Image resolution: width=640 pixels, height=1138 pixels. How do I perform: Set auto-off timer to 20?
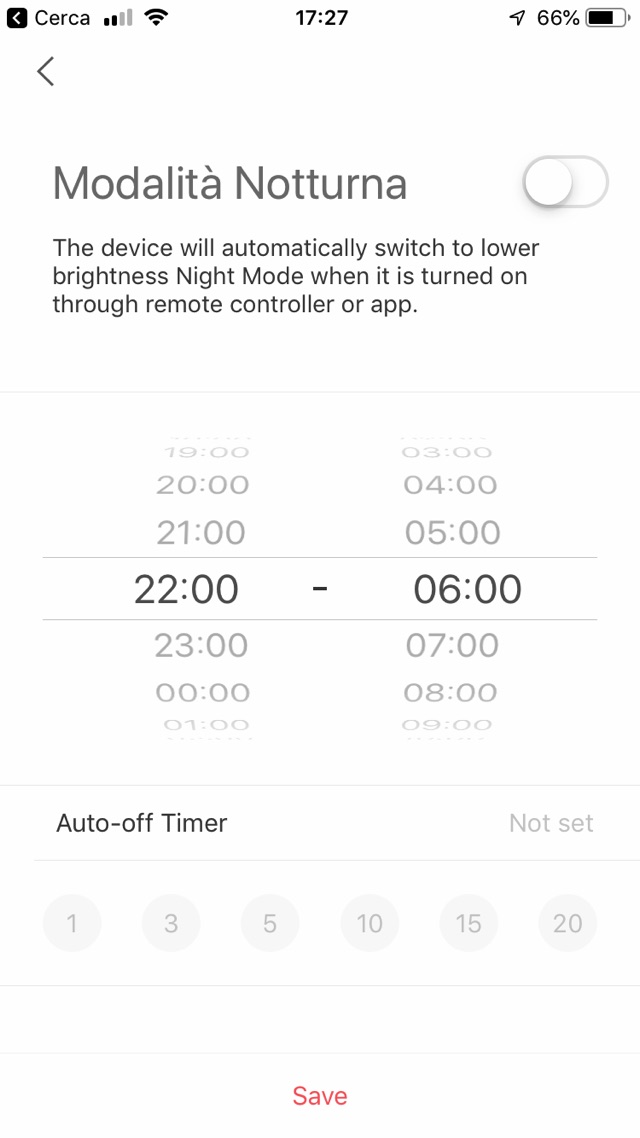pos(567,923)
